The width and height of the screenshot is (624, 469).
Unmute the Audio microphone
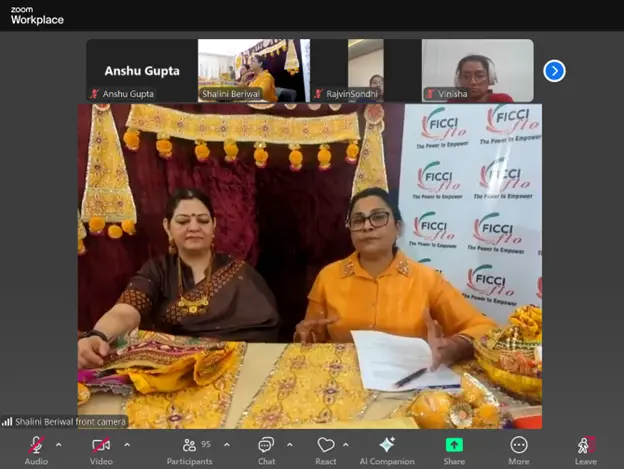36,445
